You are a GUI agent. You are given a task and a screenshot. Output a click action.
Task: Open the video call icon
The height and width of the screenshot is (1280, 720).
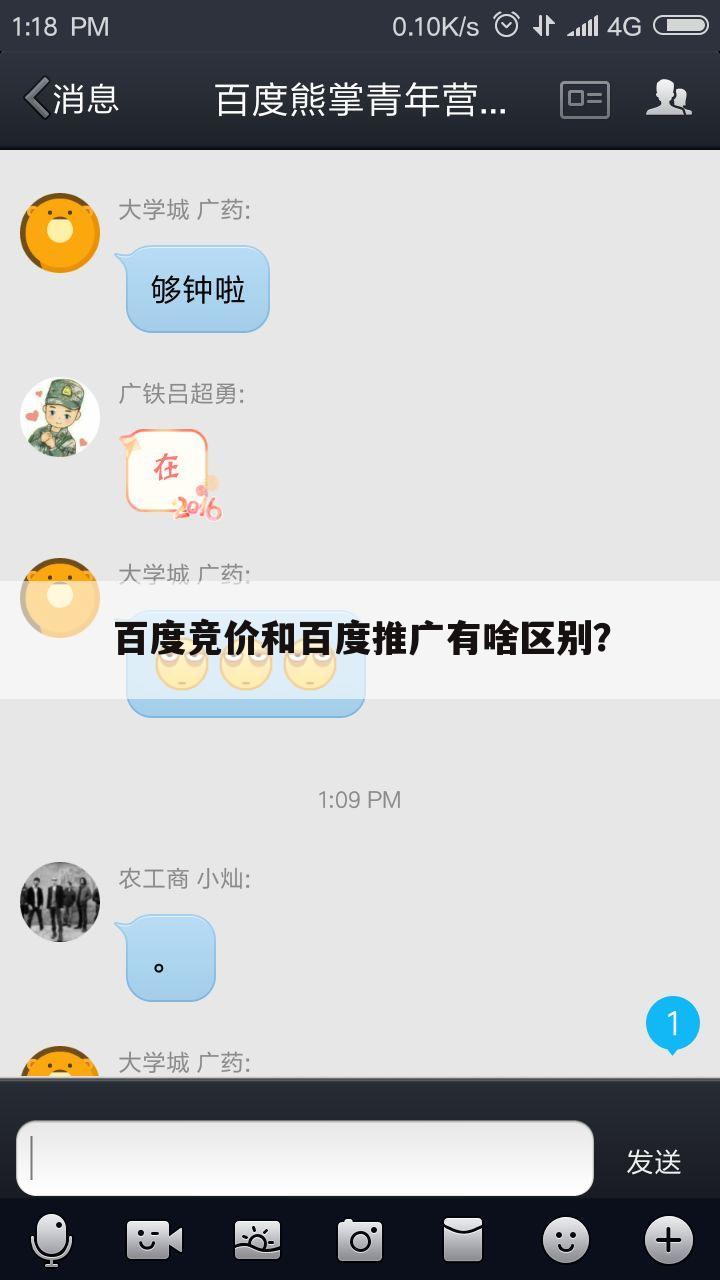coord(155,1240)
